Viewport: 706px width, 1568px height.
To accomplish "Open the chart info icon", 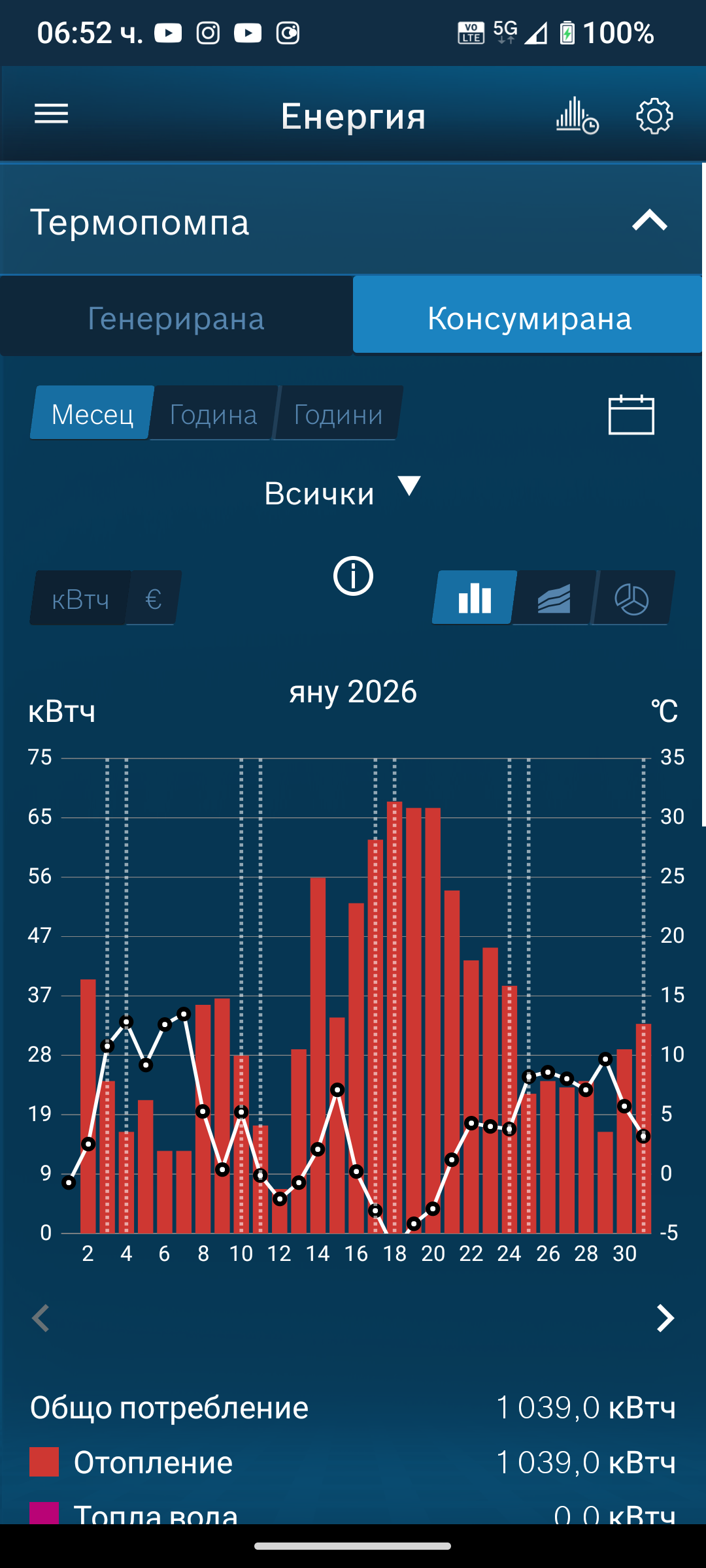I will click(353, 576).
